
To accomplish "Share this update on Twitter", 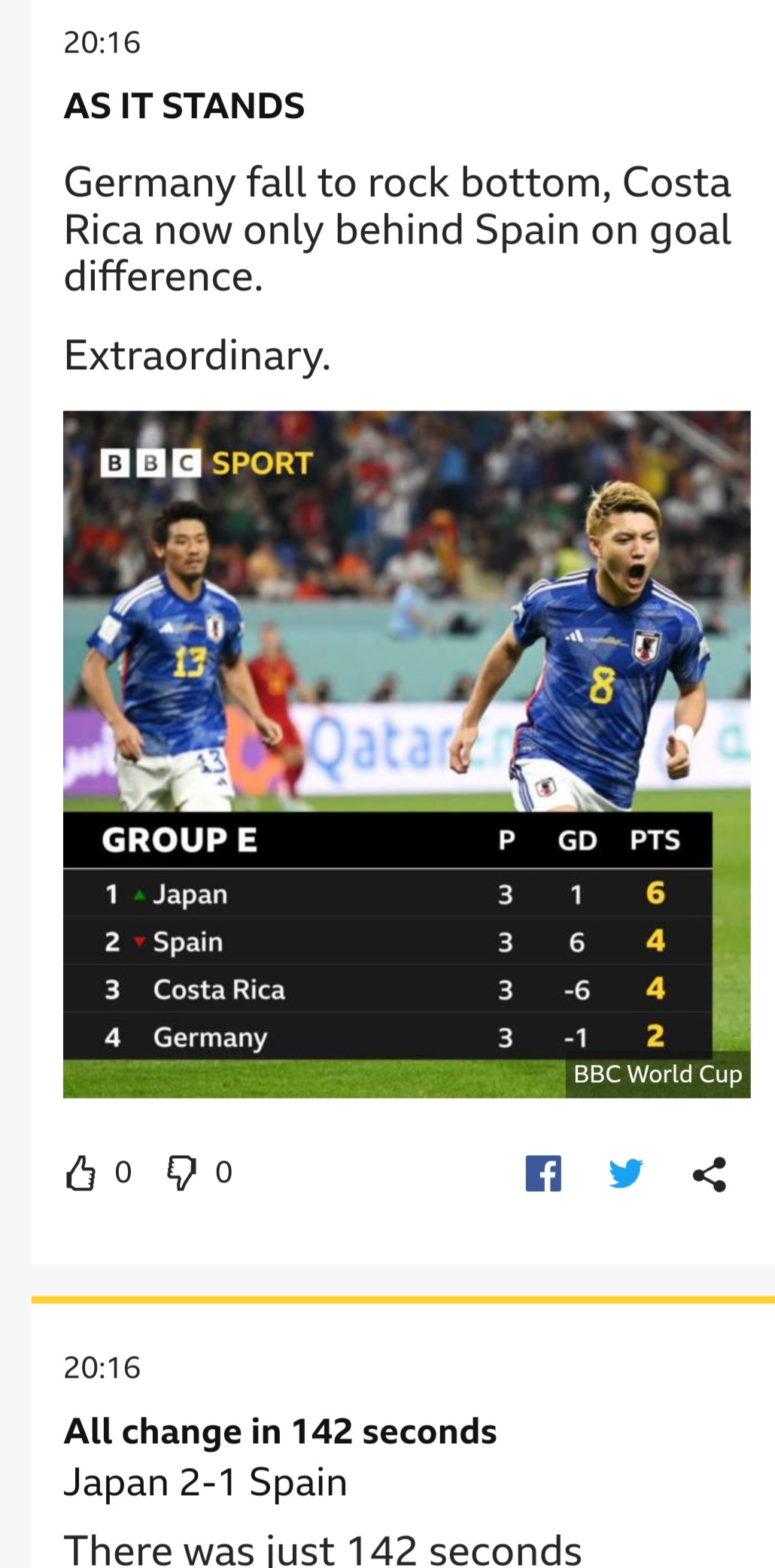I will point(626,1173).
